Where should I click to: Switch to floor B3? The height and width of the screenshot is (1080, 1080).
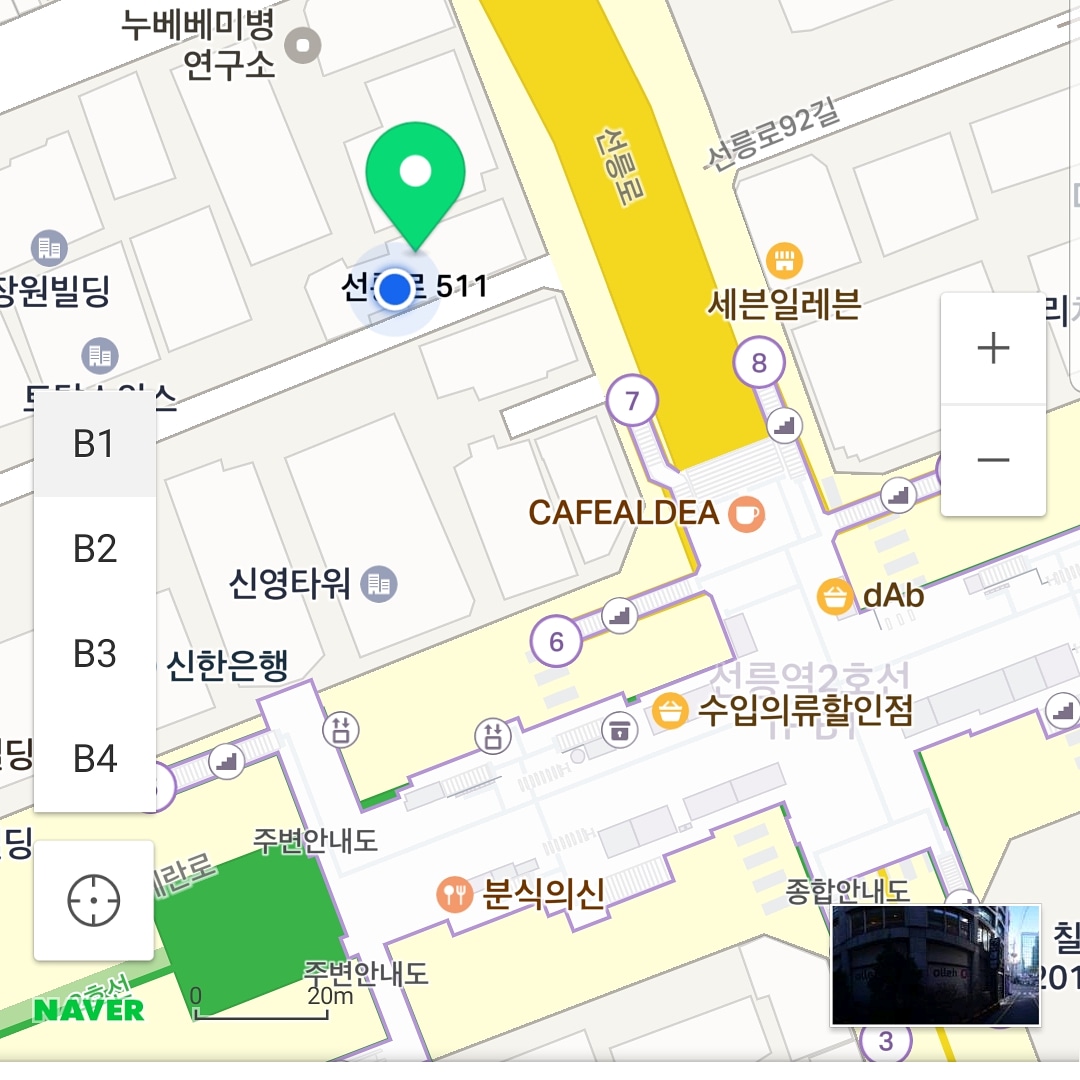coord(95,654)
